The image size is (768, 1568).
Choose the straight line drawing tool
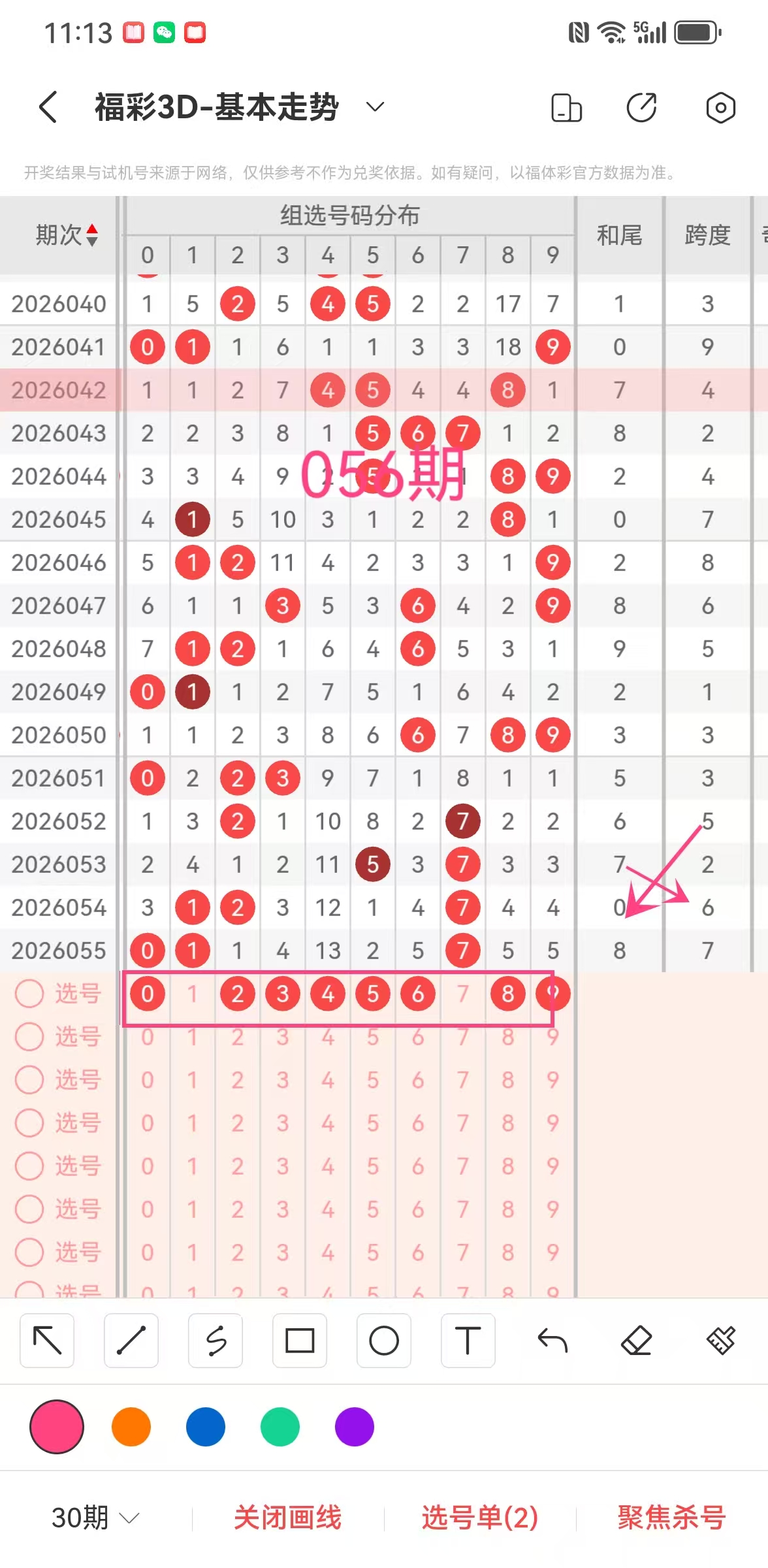tap(131, 1341)
